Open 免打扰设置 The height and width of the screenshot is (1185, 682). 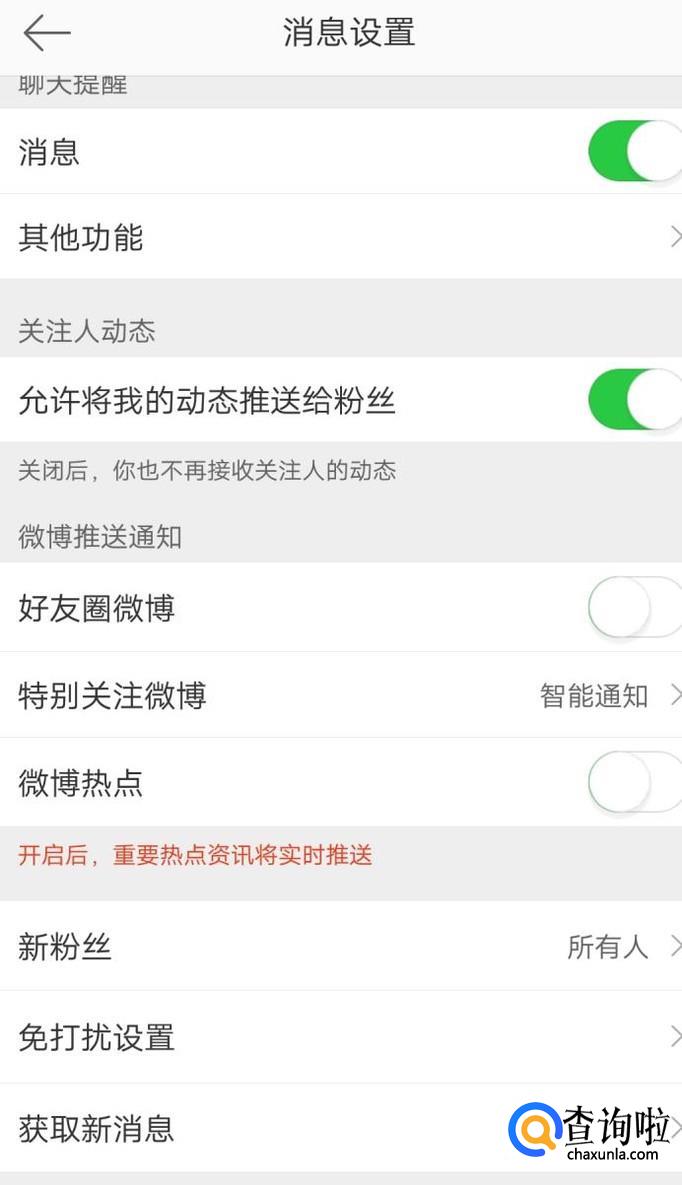click(x=340, y=1037)
